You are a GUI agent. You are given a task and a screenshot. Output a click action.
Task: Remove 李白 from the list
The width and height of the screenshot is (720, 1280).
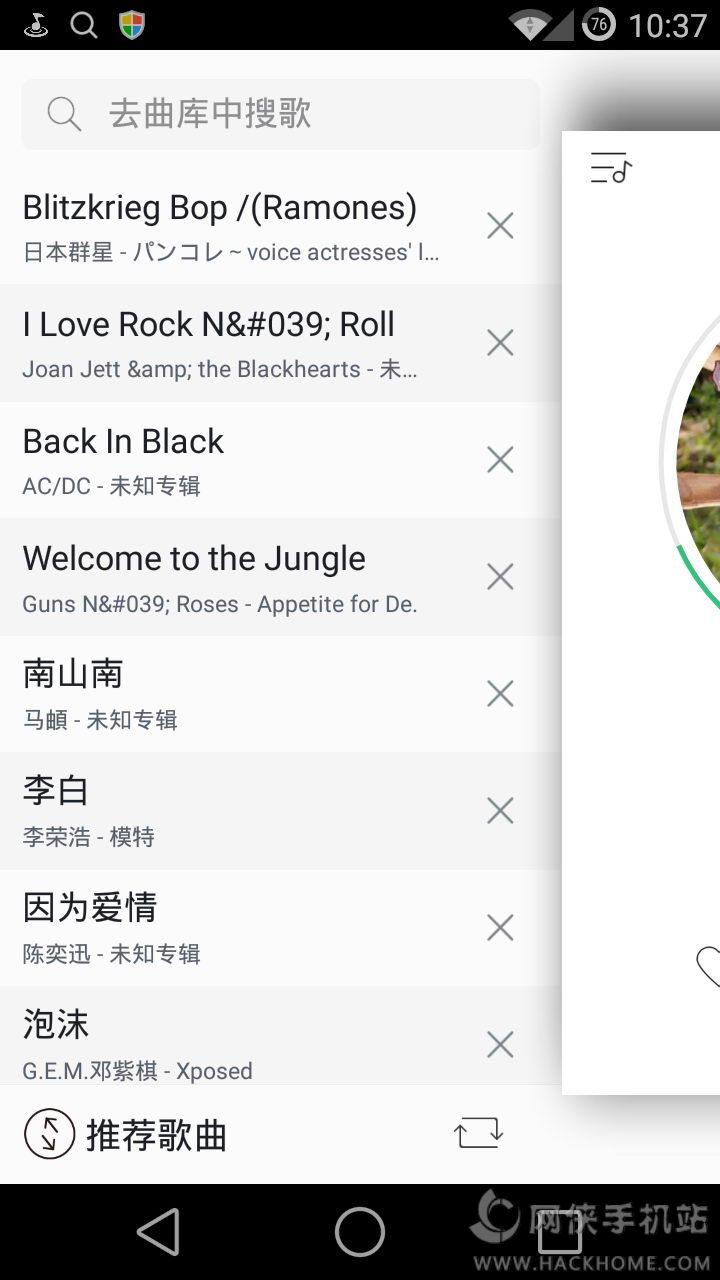pyautogui.click(x=500, y=811)
